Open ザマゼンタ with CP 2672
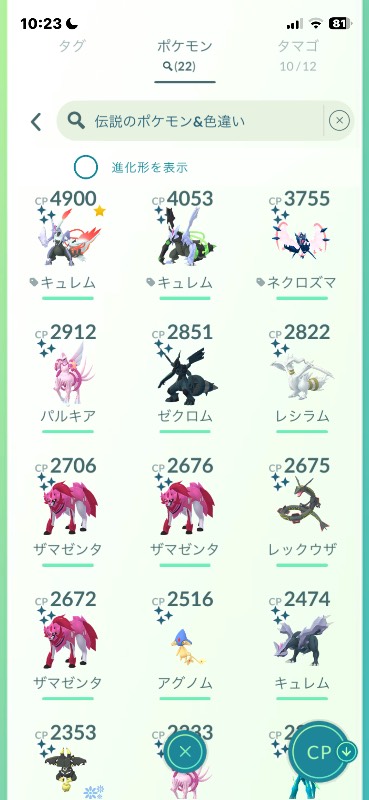Screen dimensions: 369x800 68,645
